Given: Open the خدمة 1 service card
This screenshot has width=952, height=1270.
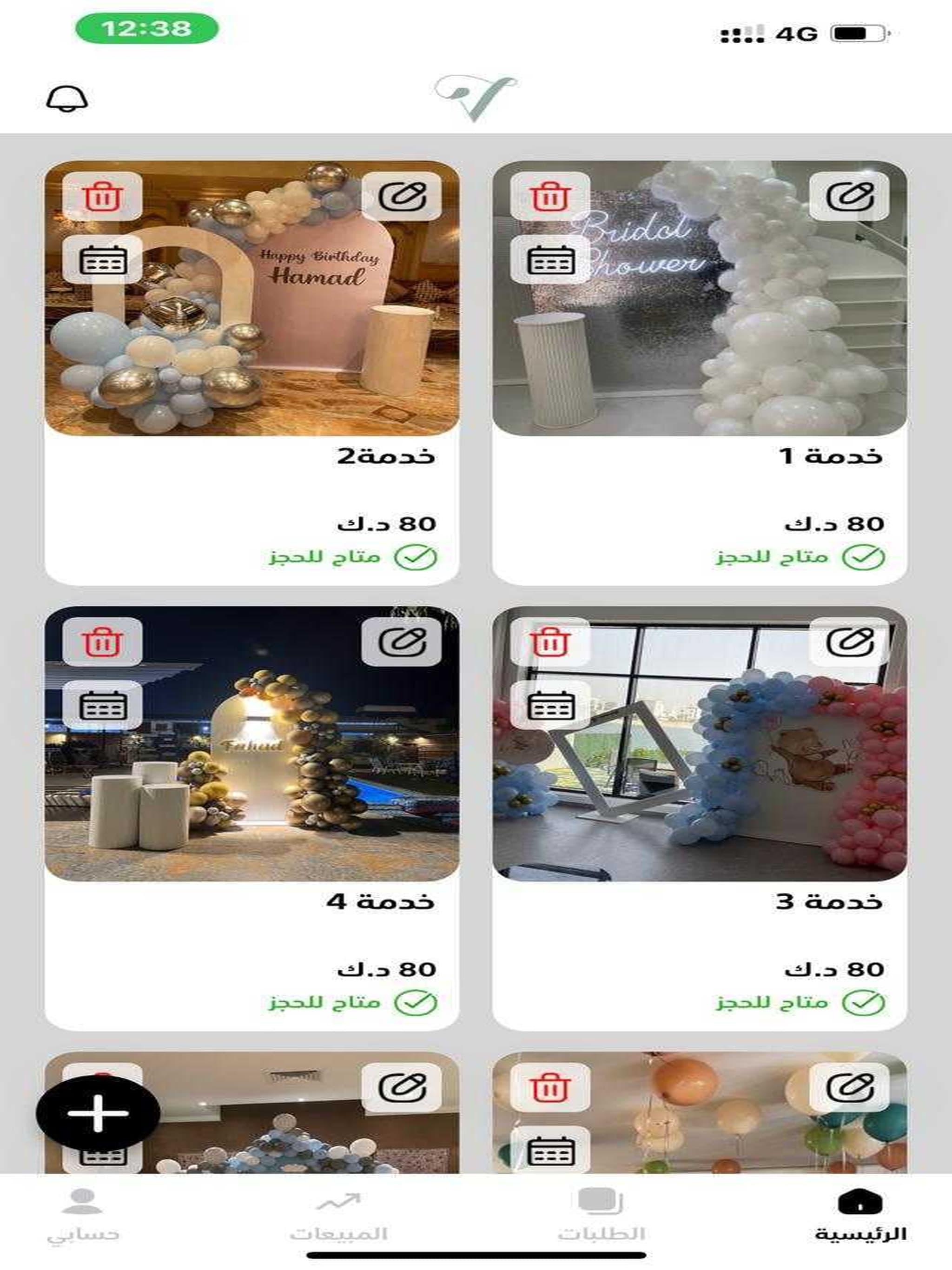Looking at the screenshot, I should (x=700, y=494).
